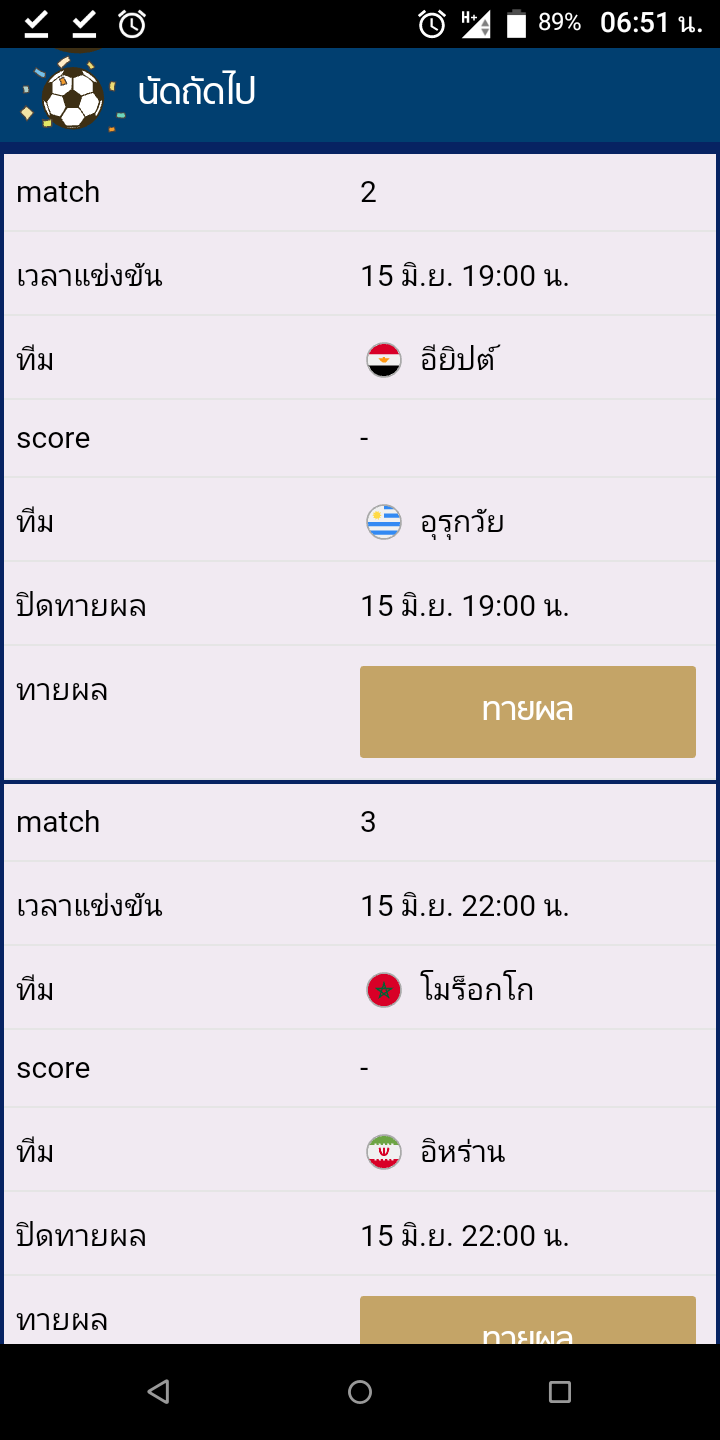Open the recent apps view

point(560,1391)
